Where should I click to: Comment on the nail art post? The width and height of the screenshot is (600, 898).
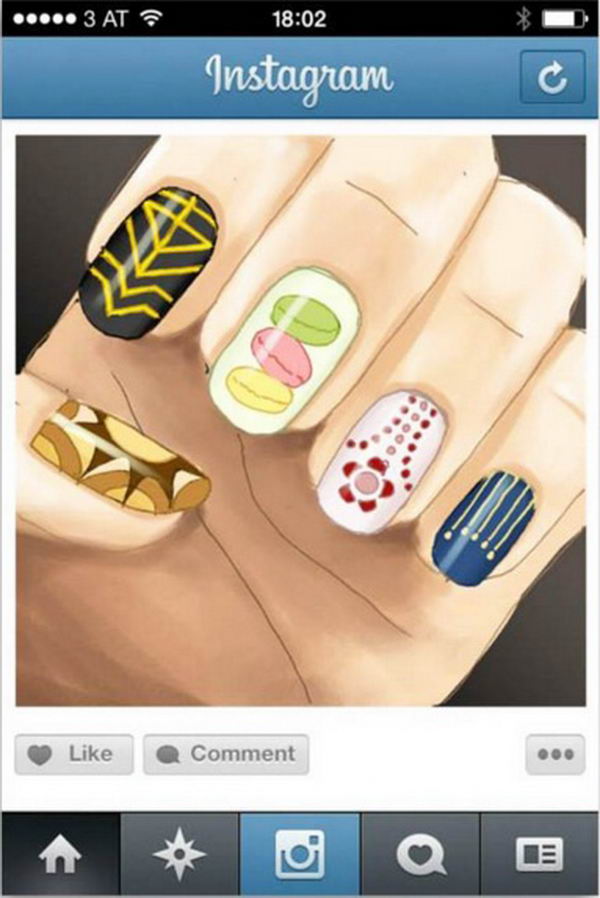(226, 754)
